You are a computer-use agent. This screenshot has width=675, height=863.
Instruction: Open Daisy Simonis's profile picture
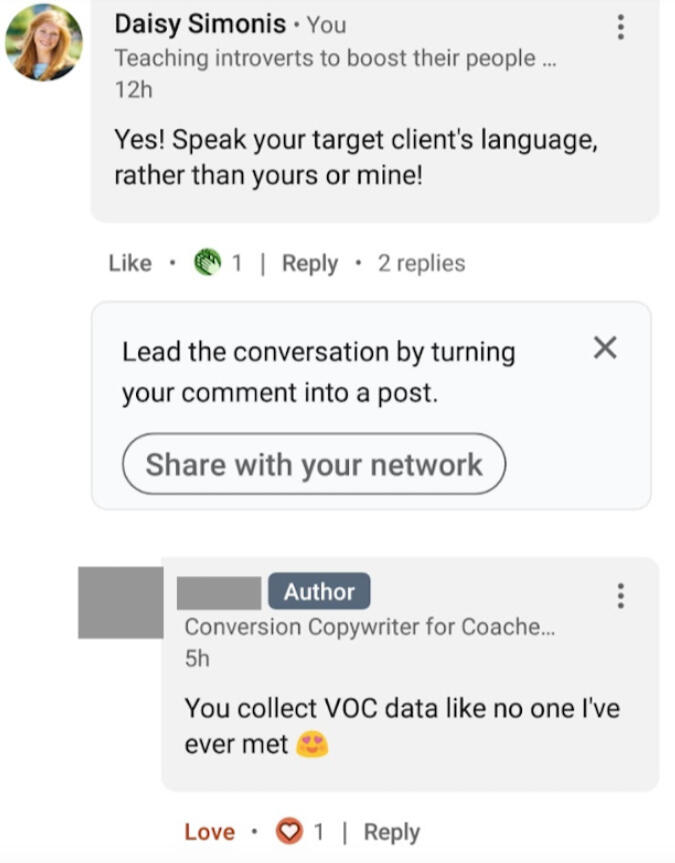44,43
